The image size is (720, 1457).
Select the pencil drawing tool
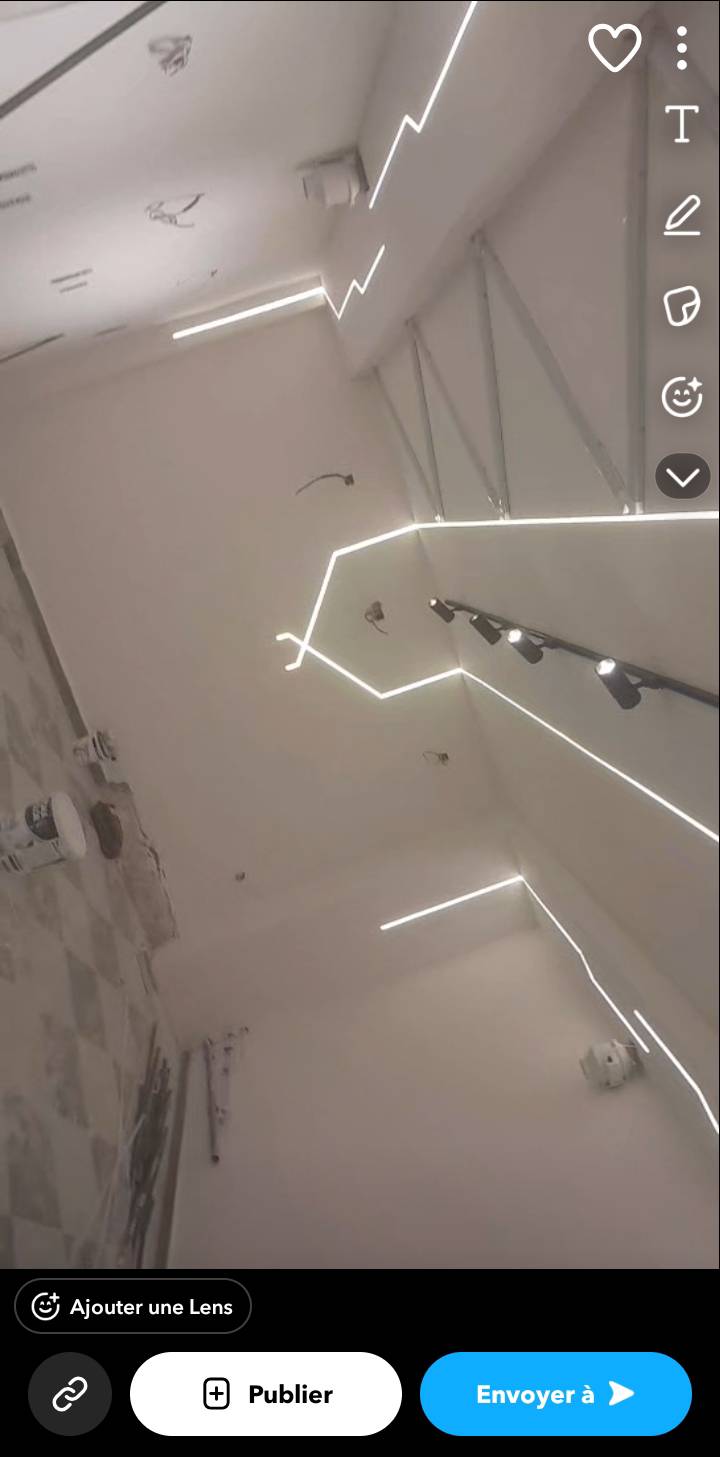682,215
